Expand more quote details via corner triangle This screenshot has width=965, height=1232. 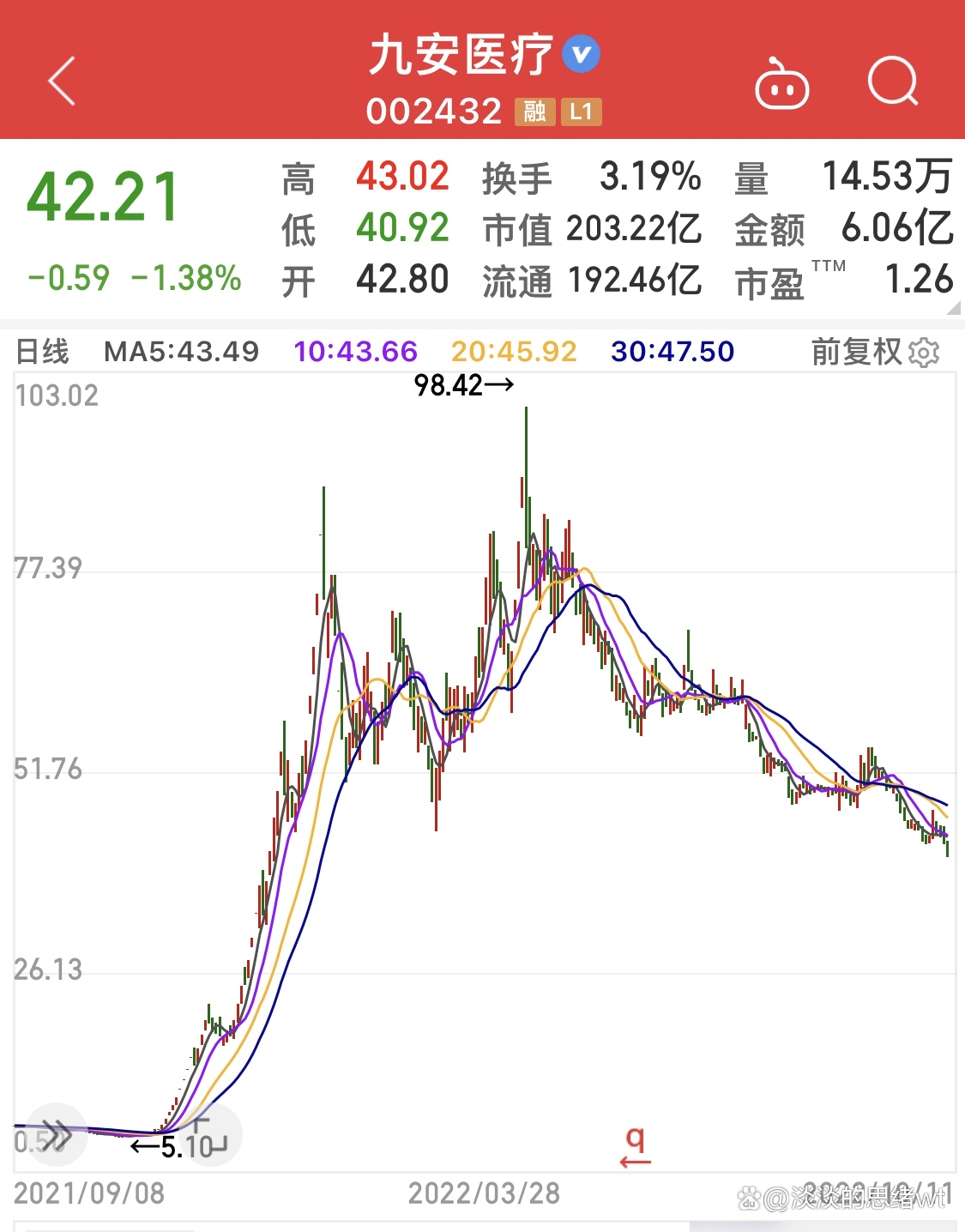pos(954,308)
